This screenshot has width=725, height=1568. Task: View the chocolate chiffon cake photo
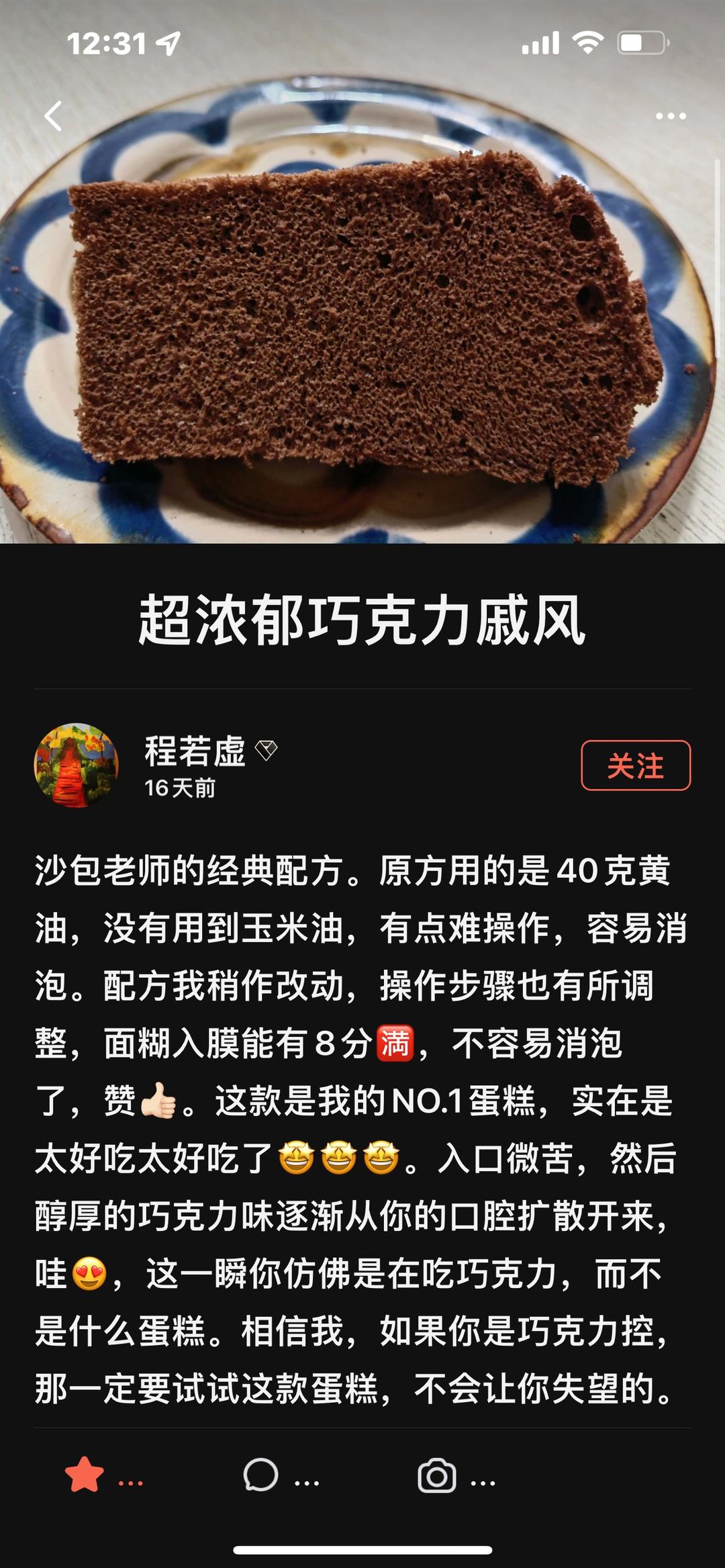362,322
